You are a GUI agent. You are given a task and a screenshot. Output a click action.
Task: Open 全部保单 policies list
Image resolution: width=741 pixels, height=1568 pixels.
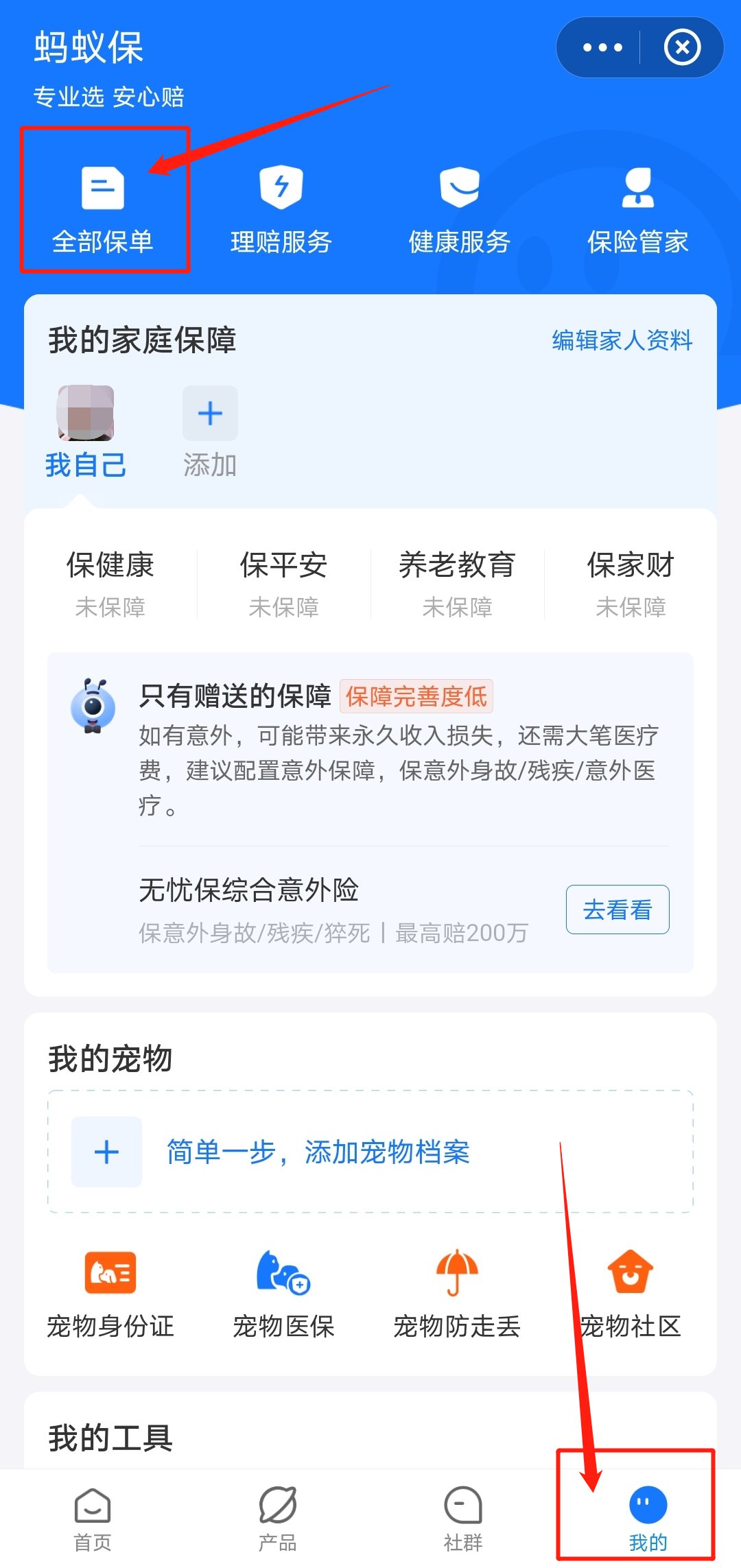click(x=103, y=206)
